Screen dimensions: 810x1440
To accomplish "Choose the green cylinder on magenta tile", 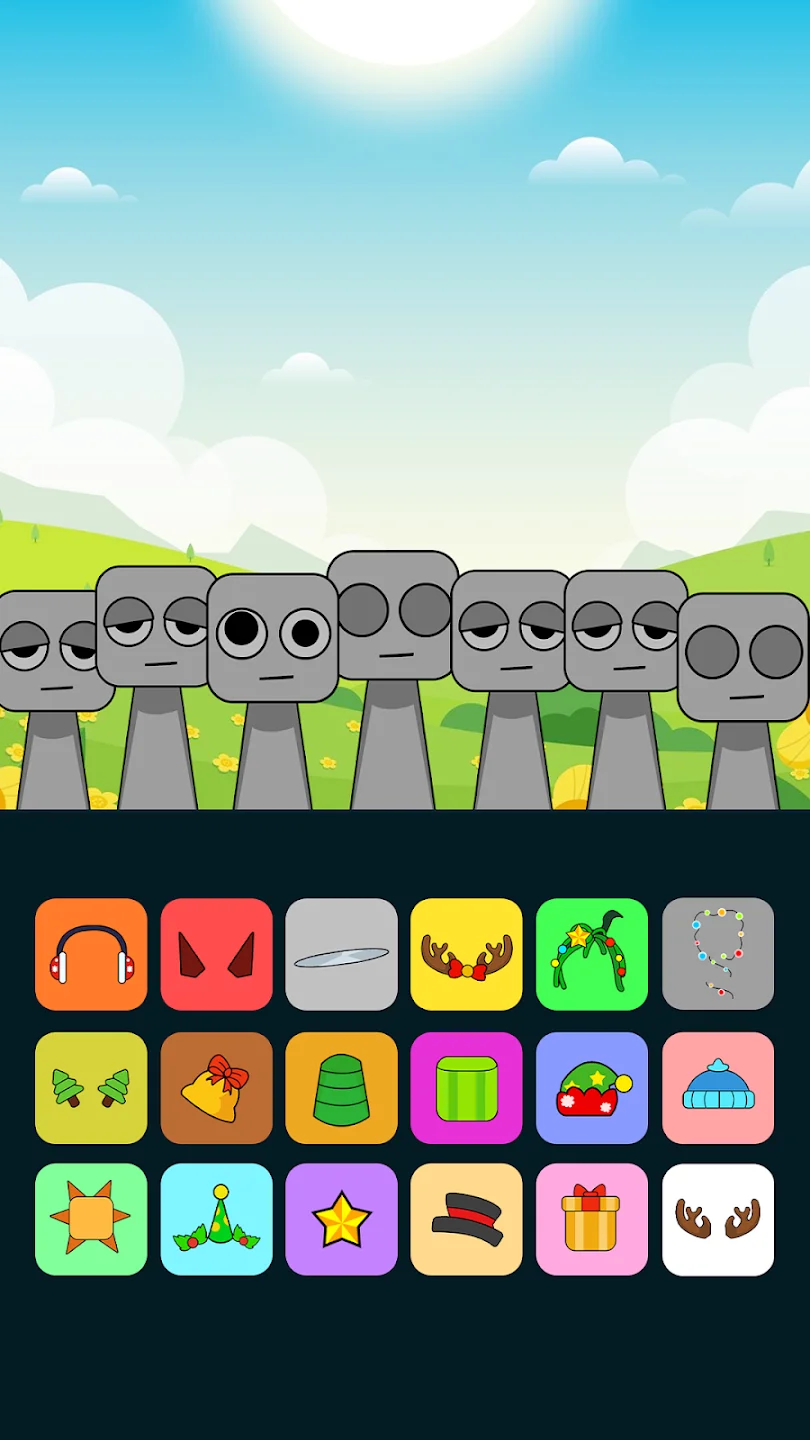I will pos(466,1088).
